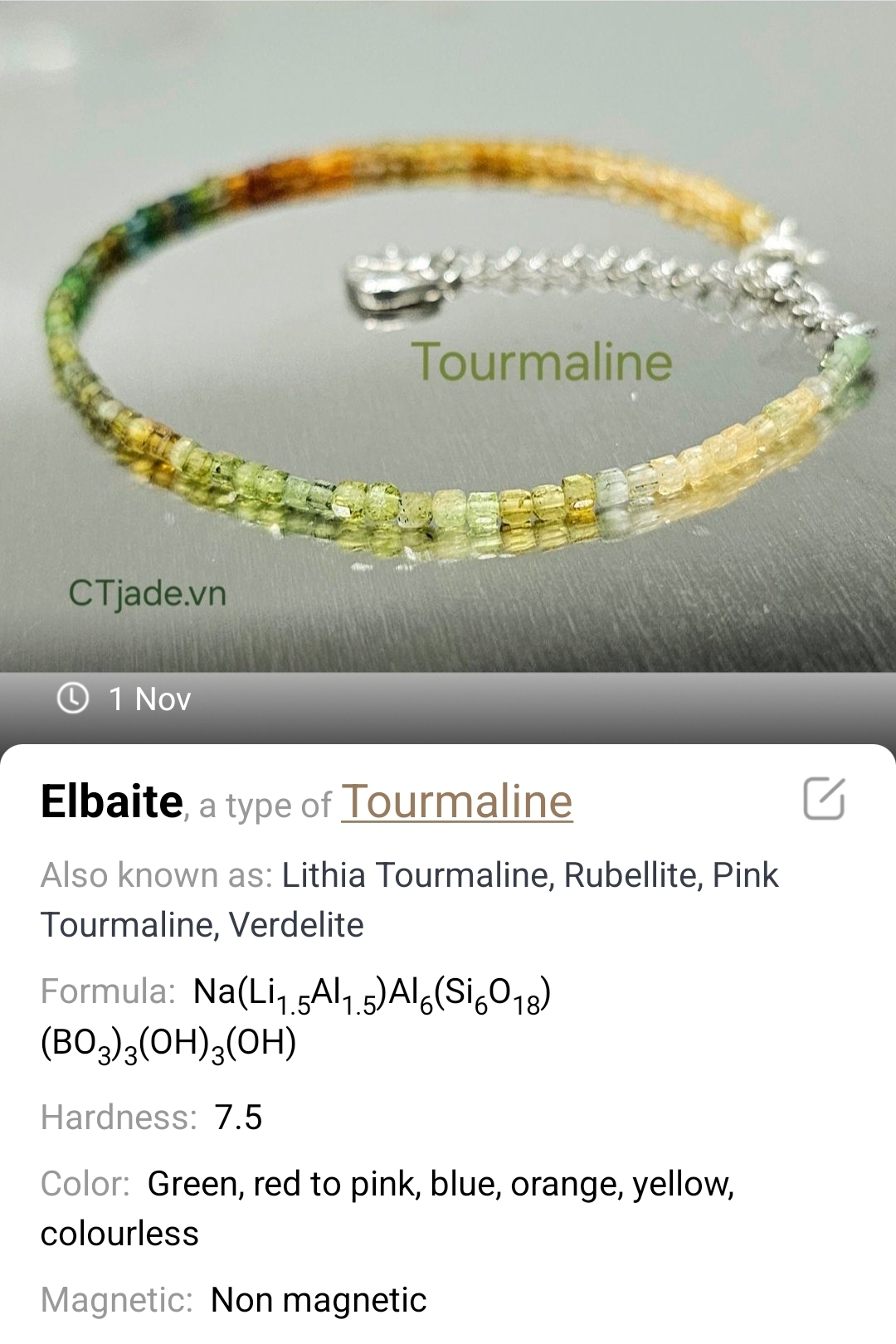Tap the edit icon beside Elbaite
The image size is (896, 1344).
coord(824,799)
